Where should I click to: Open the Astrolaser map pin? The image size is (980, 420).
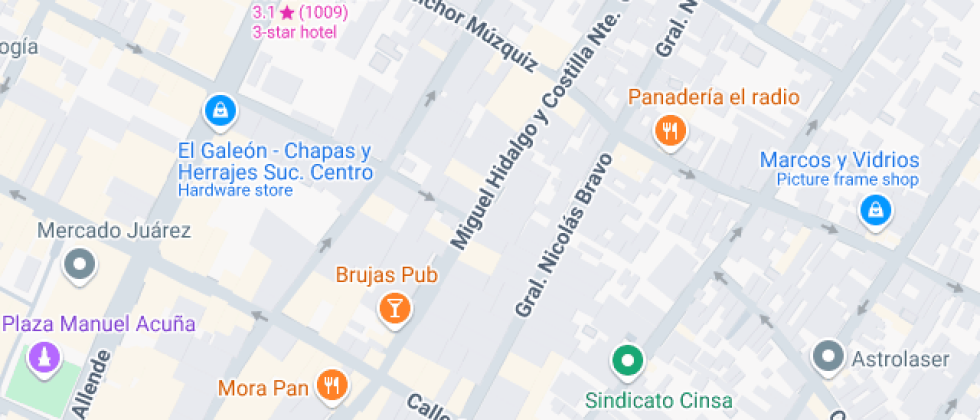[828, 356]
